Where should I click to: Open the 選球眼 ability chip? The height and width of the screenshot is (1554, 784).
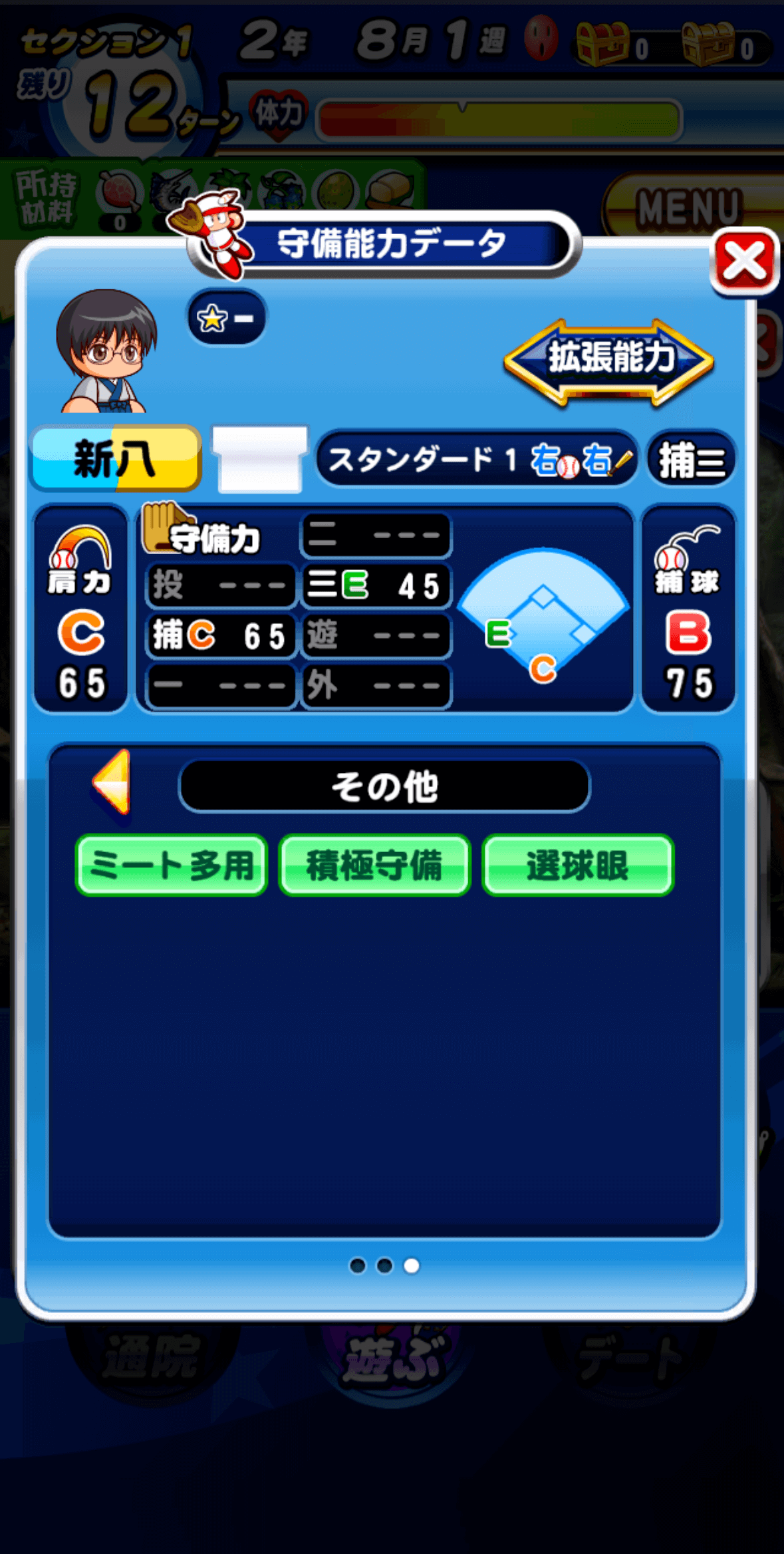click(x=578, y=865)
